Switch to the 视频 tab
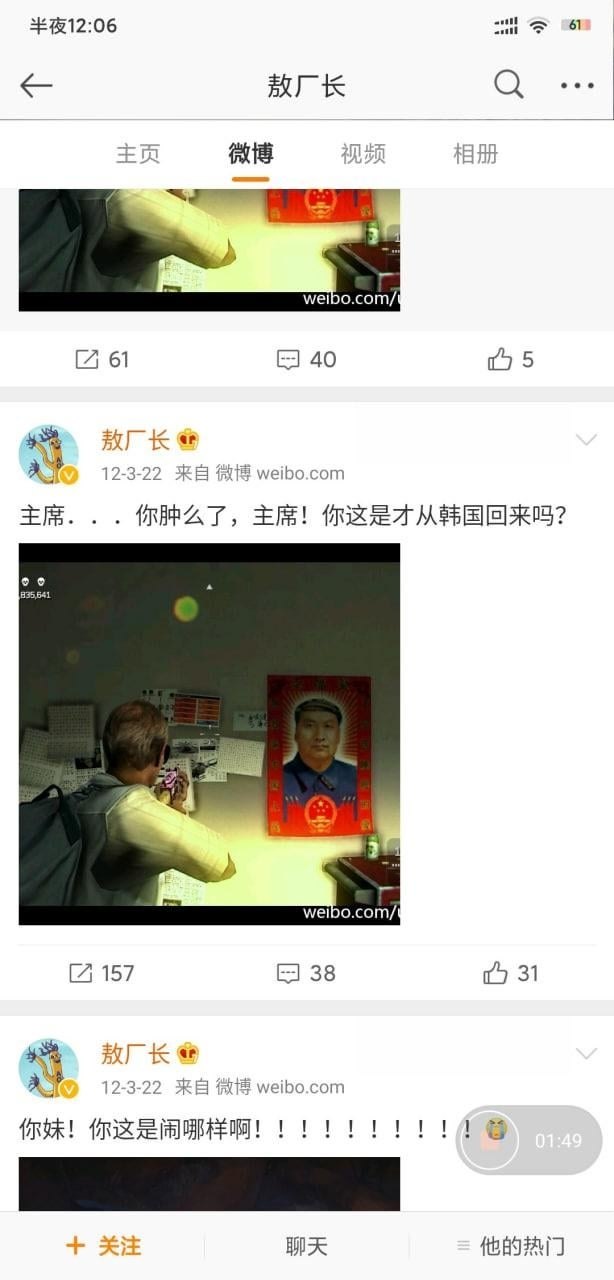The image size is (614, 1280). (x=363, y=154)
